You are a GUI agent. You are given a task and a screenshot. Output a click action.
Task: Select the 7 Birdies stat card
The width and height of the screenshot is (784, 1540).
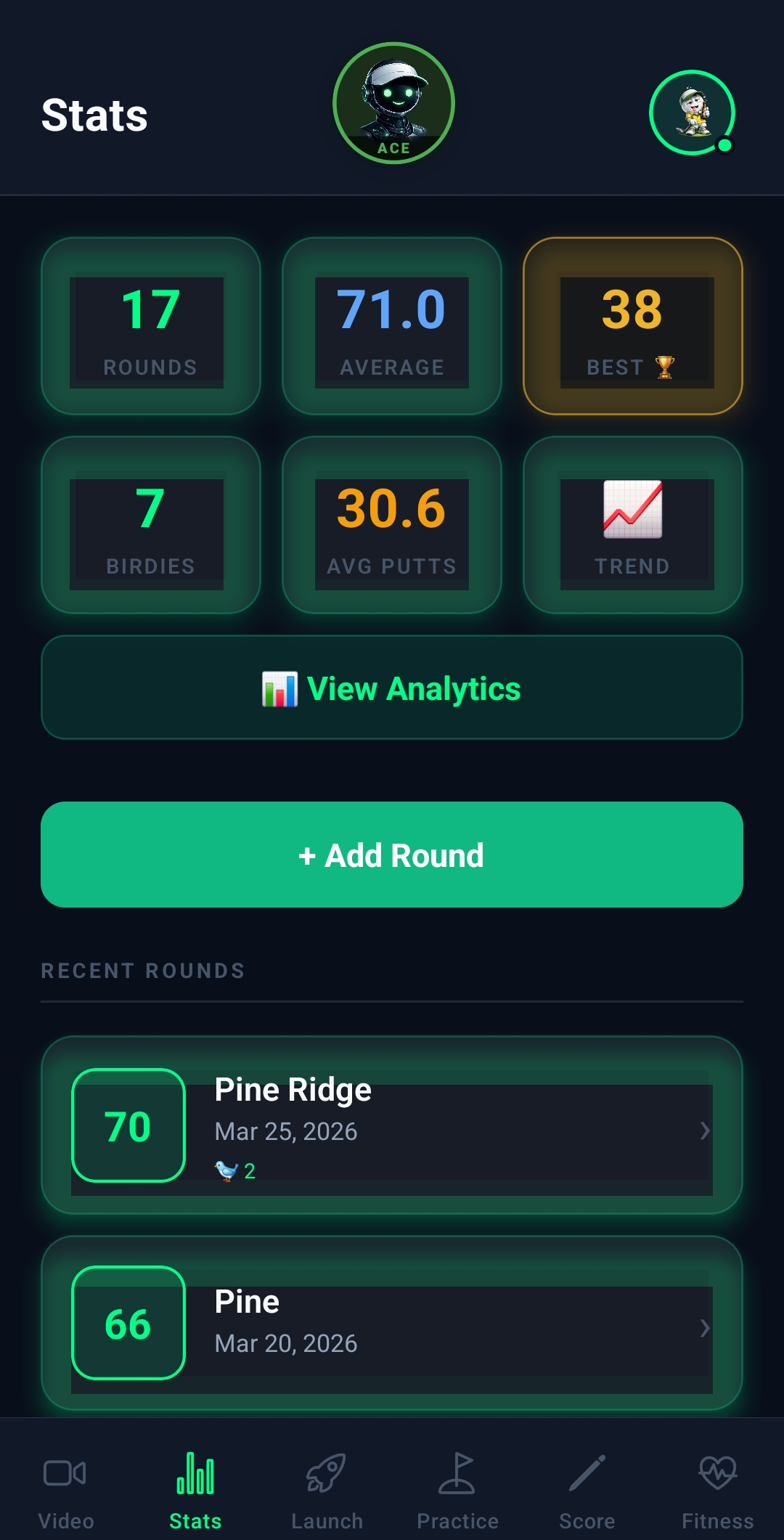tap(150, 524)
